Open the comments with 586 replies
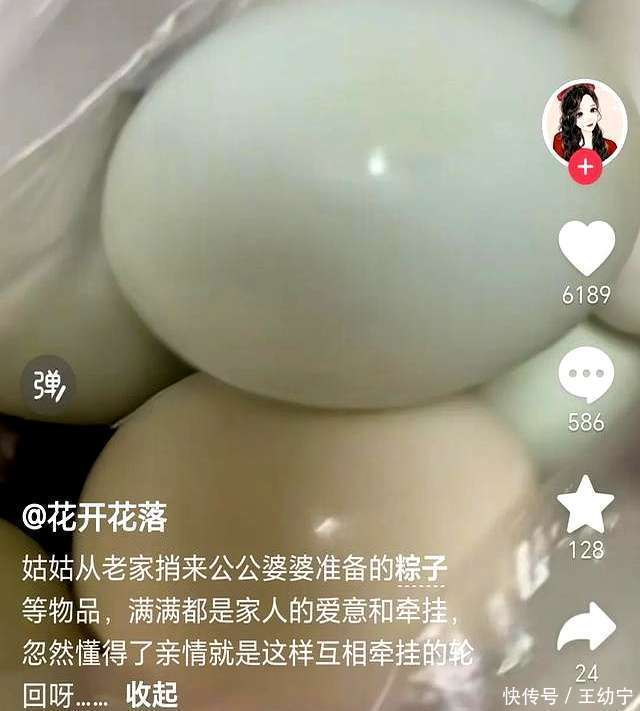Viewport: 640px width, 711px height. [x=586, y=377]
